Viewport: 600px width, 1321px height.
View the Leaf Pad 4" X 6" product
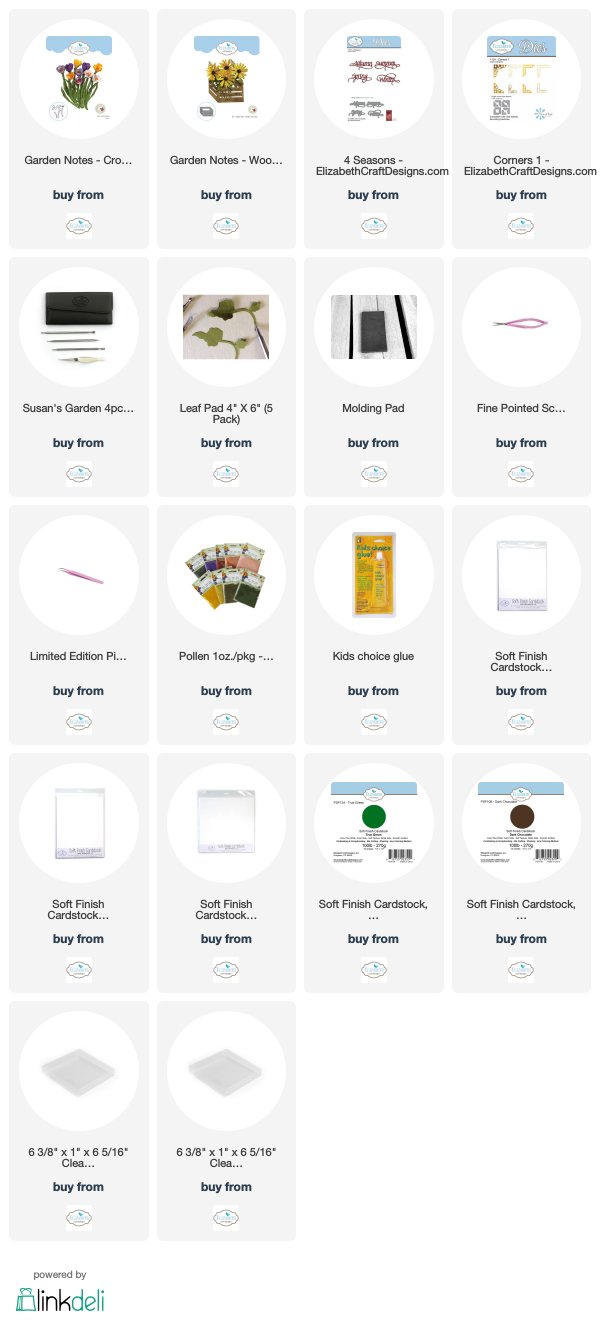click(226, 377)
